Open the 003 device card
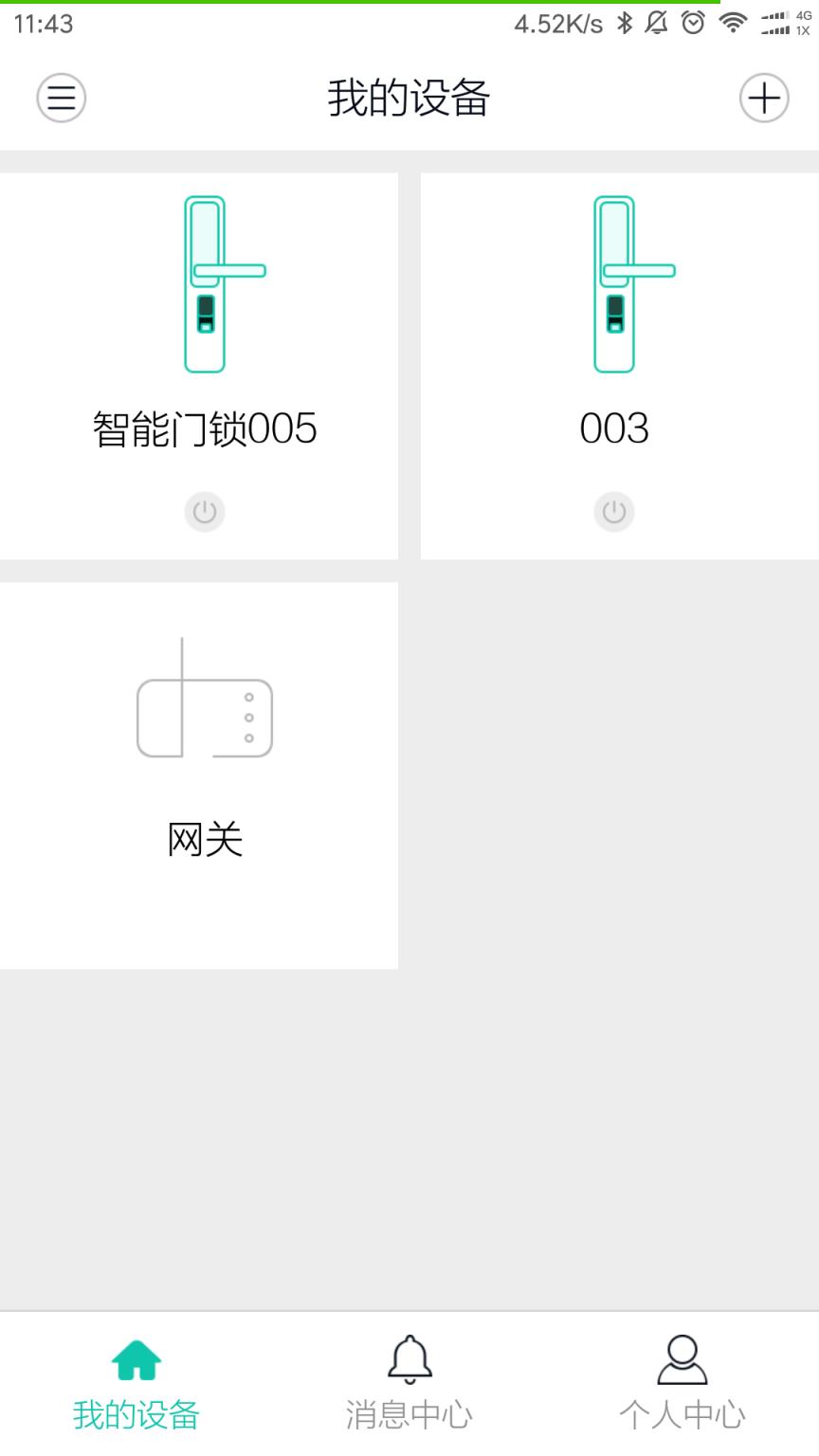Viewport: 819px width, 1456px height. coord(614,365)
